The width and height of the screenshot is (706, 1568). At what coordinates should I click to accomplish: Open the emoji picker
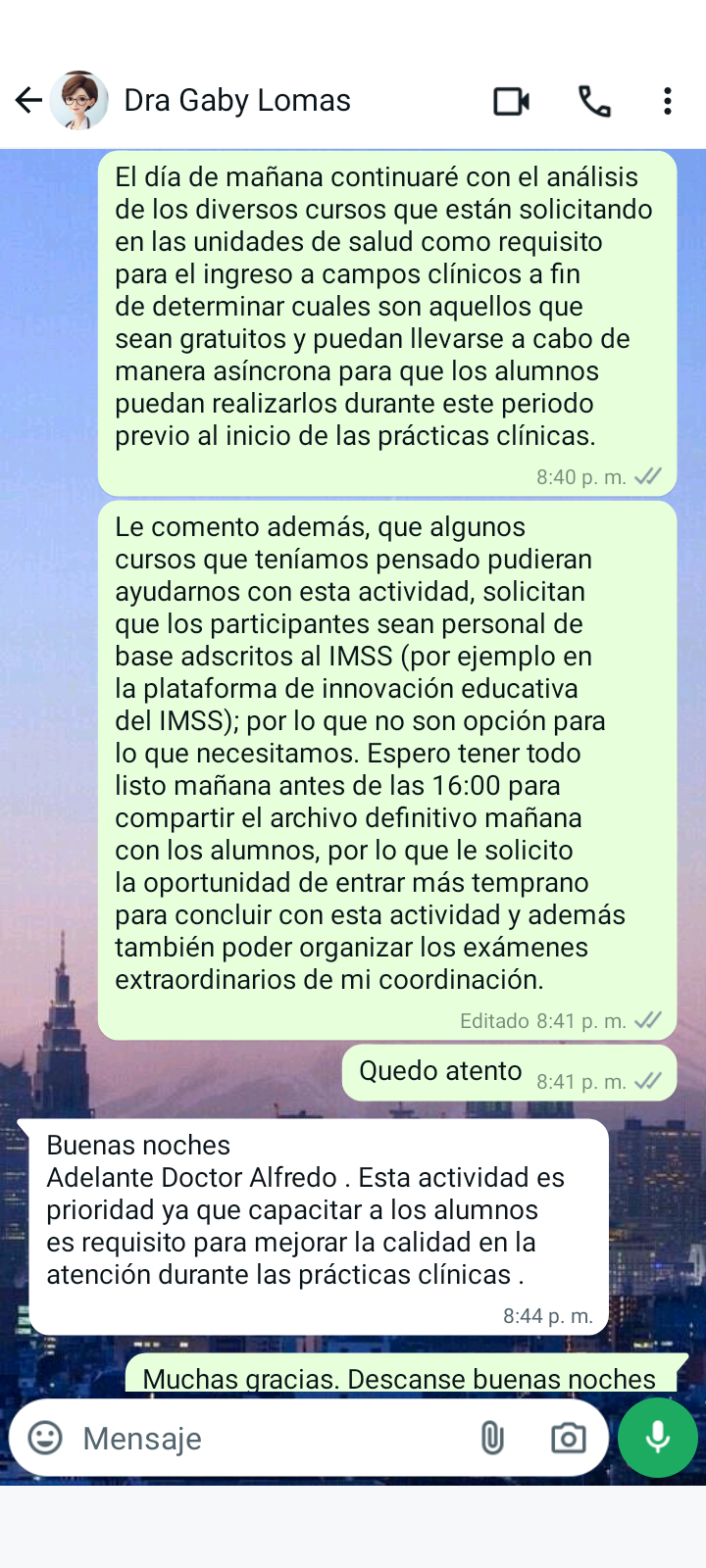point(44,1438)
